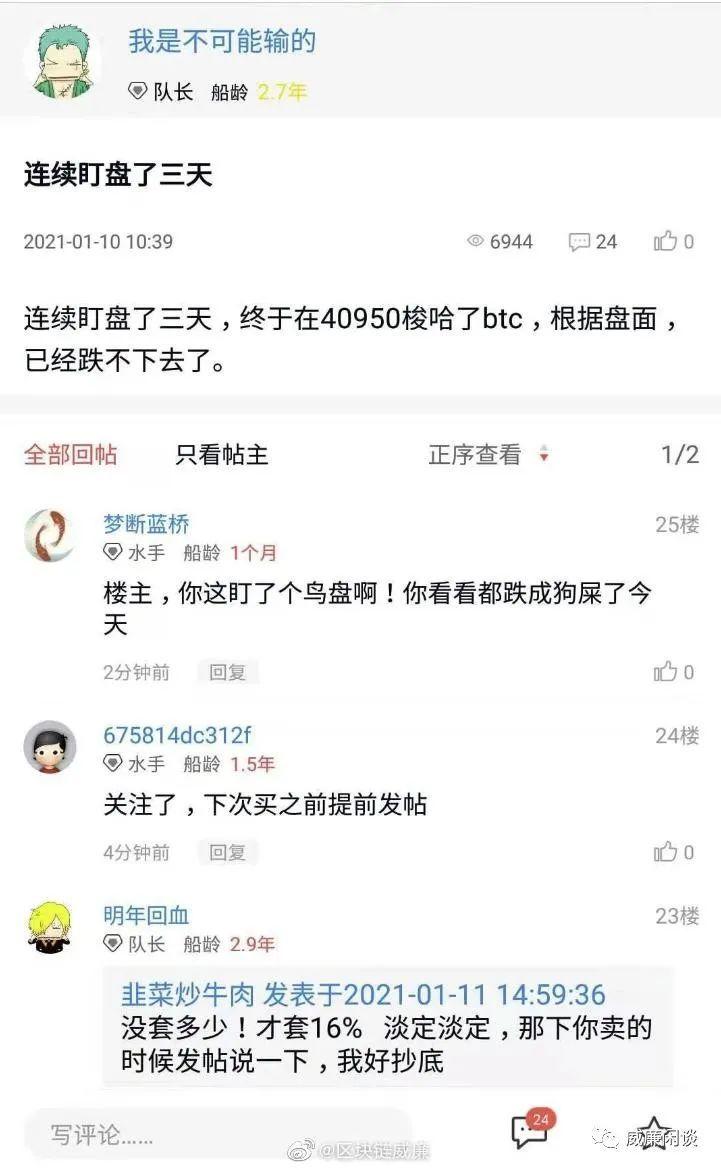Click 回复 under 梦断蓝桥's comment

click(226, 670)
